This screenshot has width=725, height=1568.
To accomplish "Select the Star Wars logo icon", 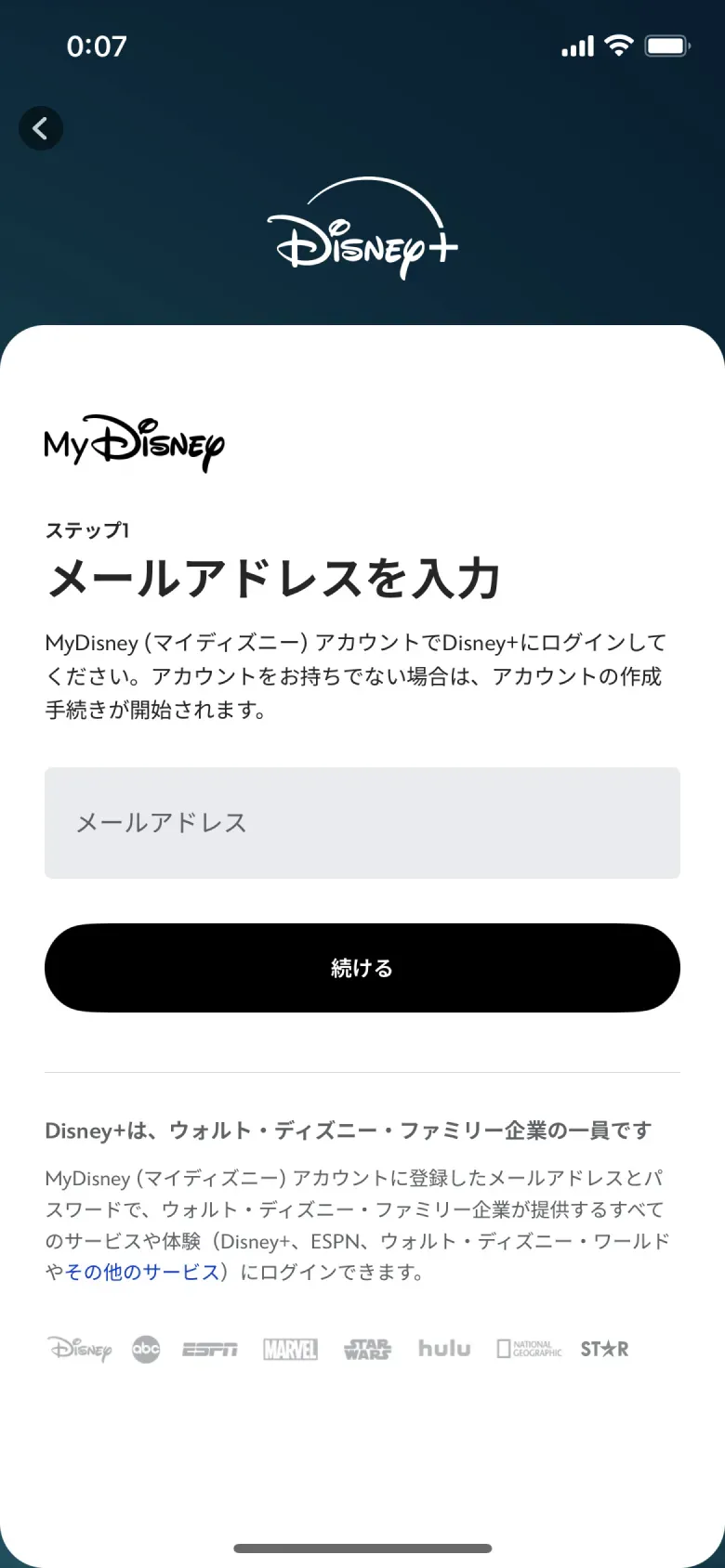I will point(366,1349).
